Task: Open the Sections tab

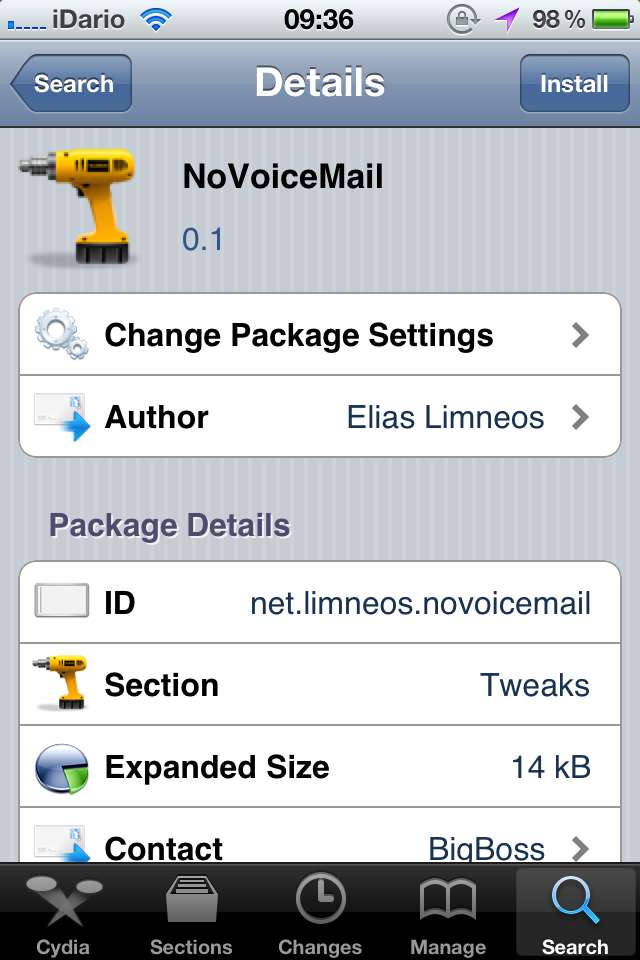Action: 192,915
